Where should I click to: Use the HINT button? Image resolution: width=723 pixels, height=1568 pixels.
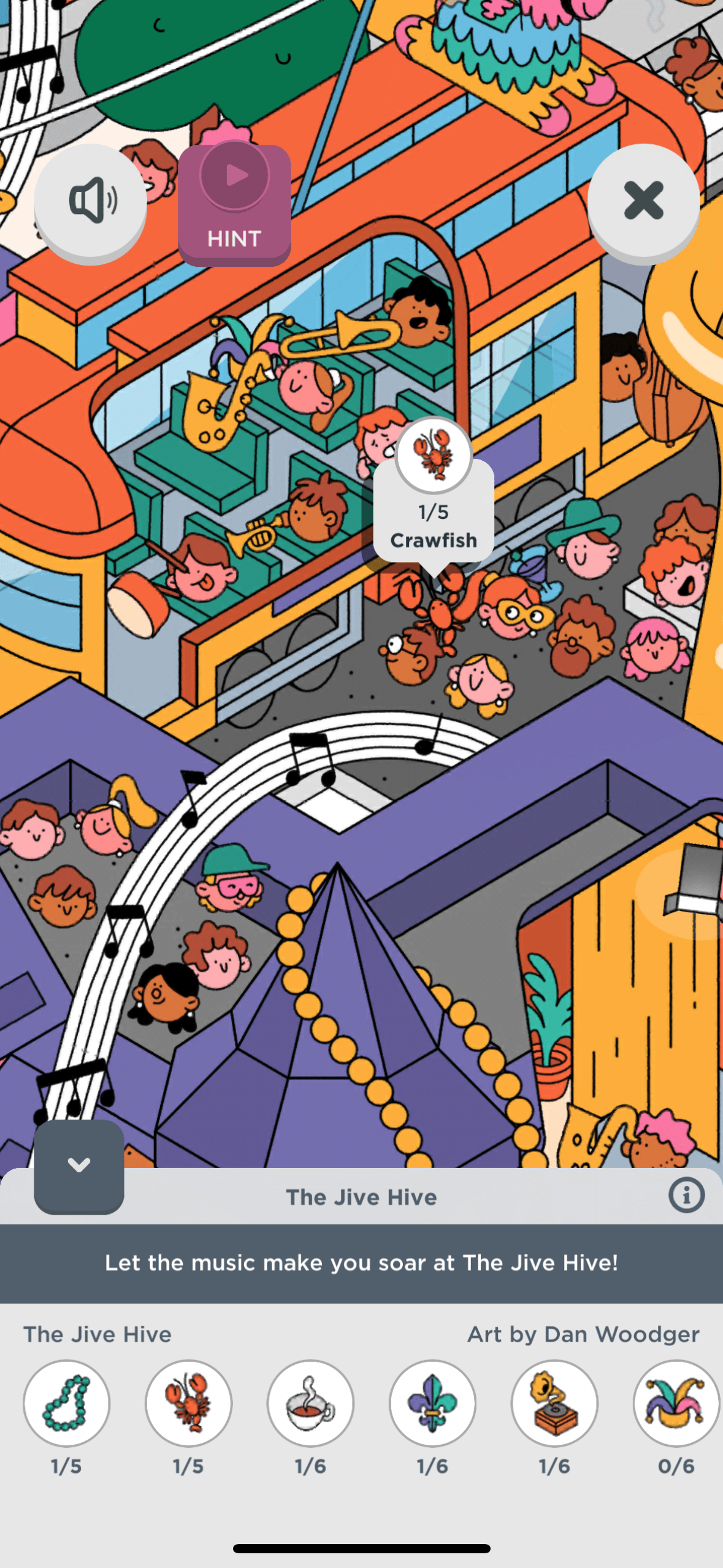pyautogui.click(x=234, y=204)
